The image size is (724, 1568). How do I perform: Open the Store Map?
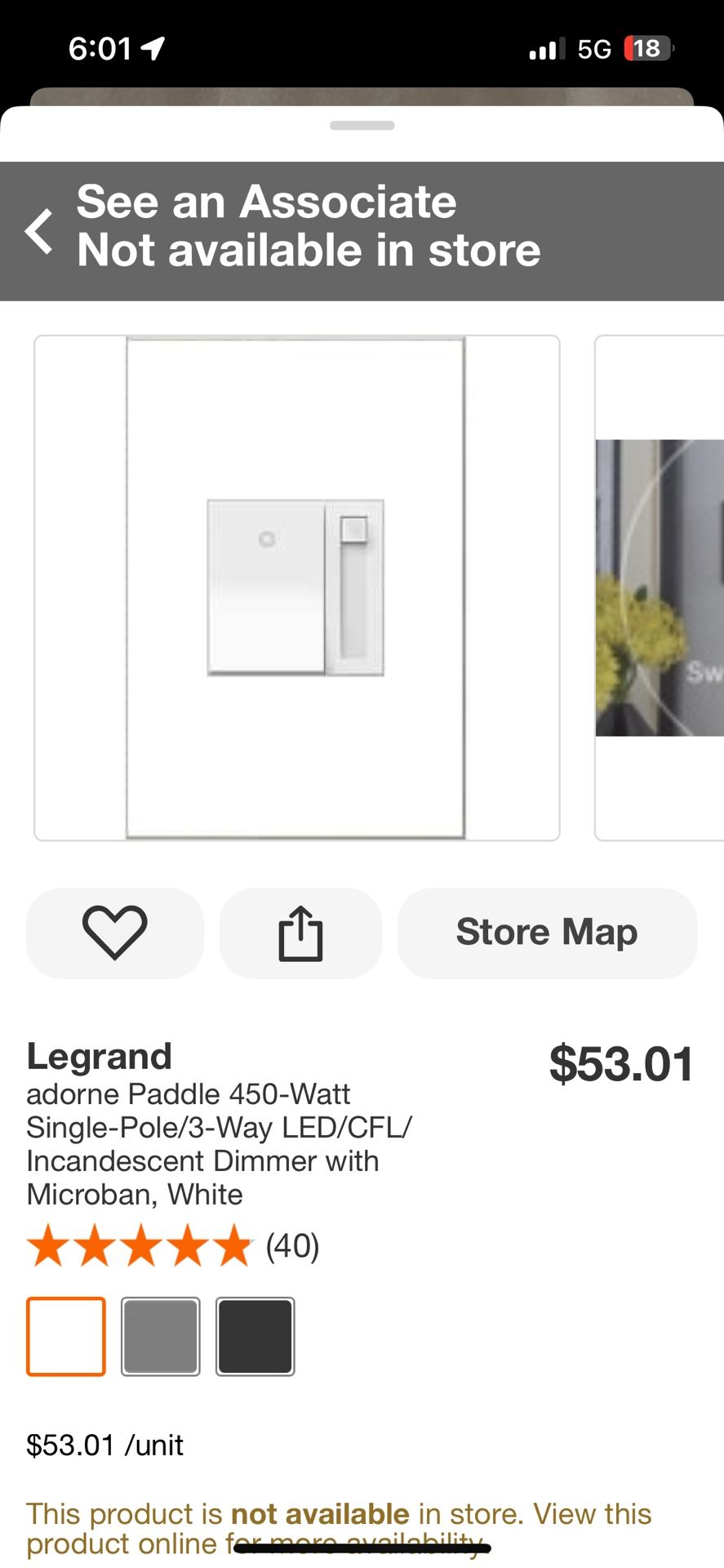point(547,933)
